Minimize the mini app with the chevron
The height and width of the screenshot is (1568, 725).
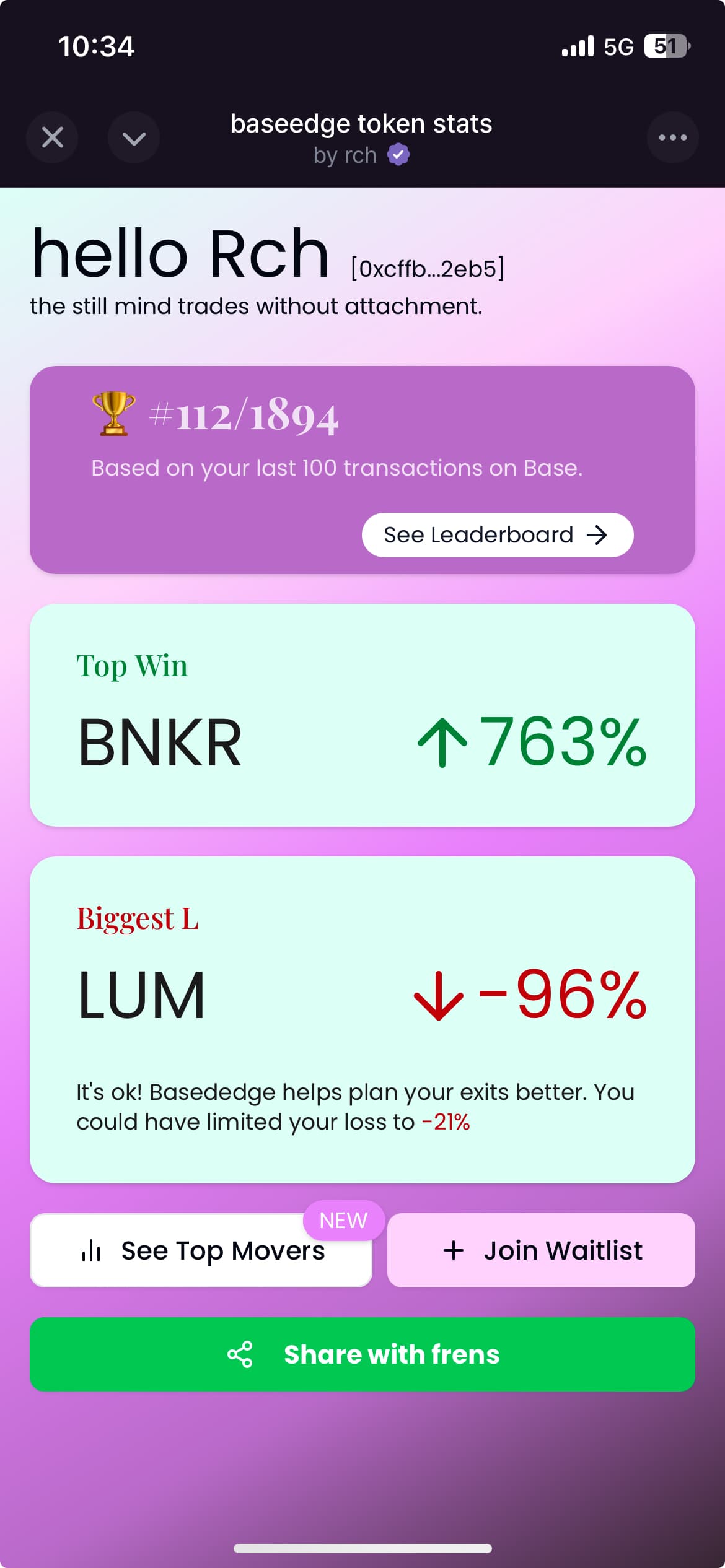[134, 137]
